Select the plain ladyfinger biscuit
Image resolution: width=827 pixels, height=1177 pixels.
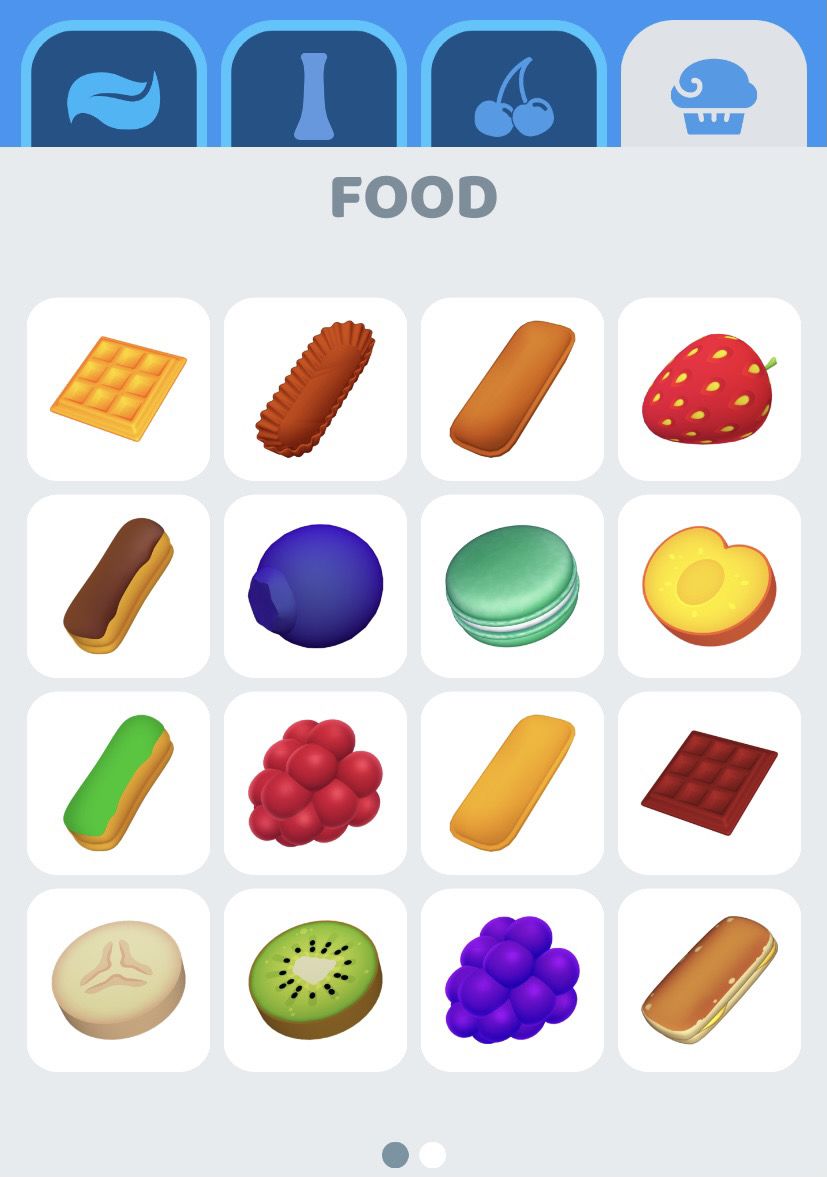(x=512, y=388)
